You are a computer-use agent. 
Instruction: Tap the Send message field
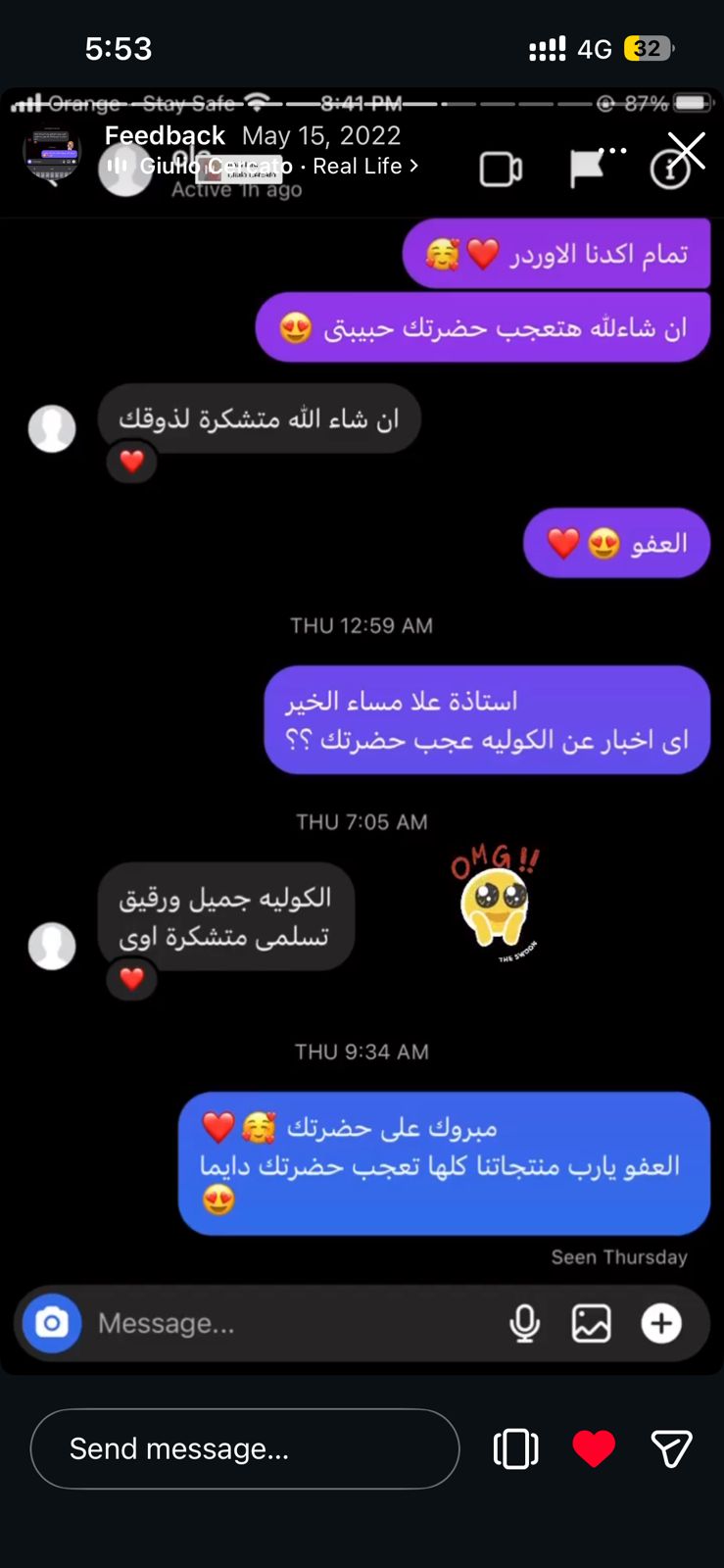(245, 1448)
